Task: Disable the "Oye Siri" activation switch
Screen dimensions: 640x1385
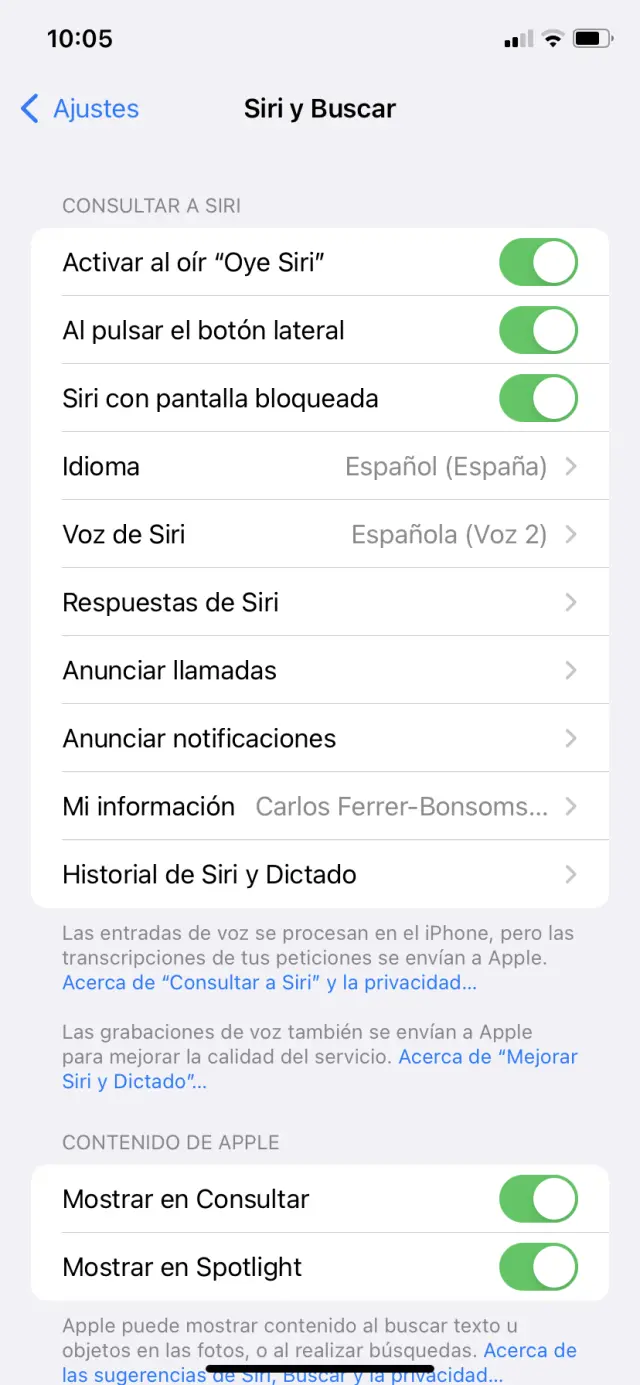Action: coord(538,263)
